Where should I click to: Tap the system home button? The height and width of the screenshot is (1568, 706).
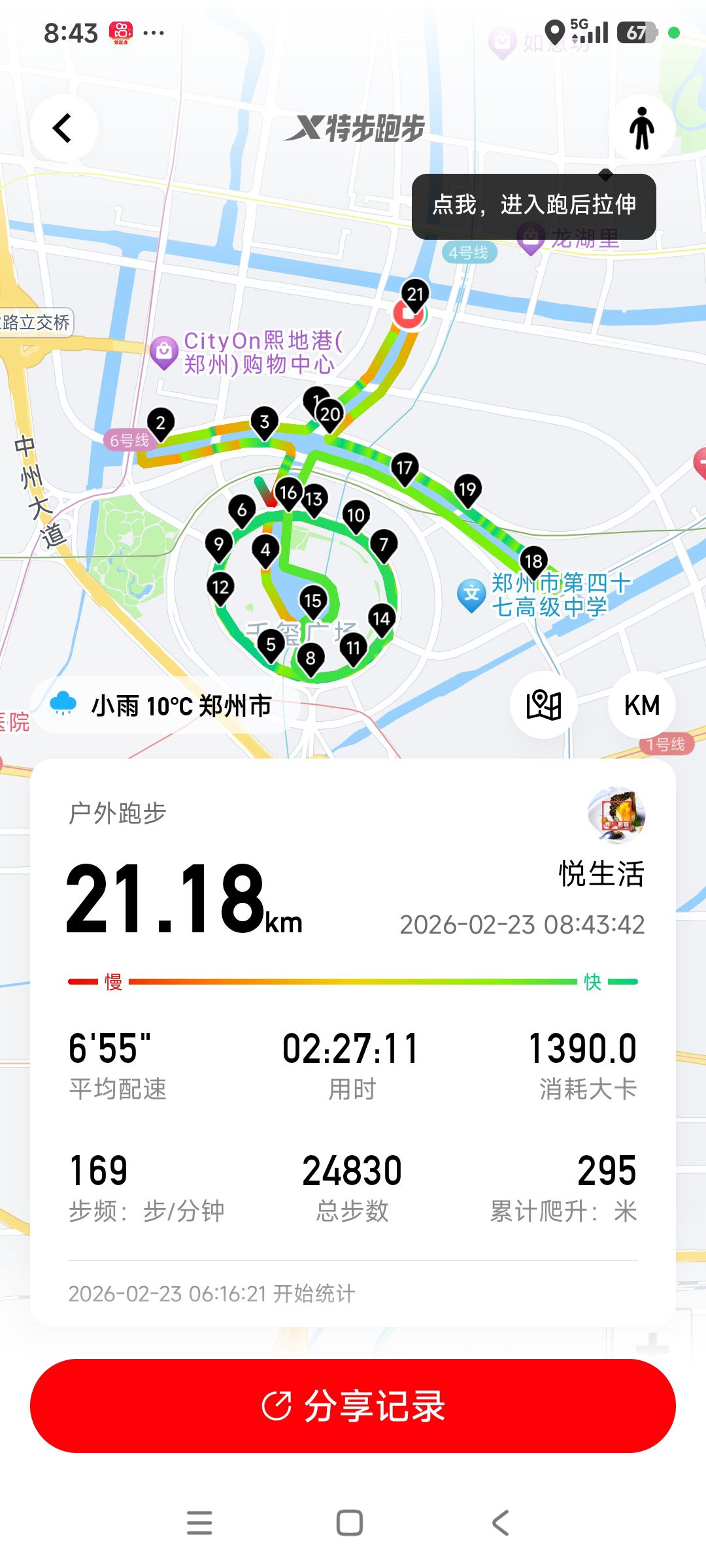click(350, 1523)
